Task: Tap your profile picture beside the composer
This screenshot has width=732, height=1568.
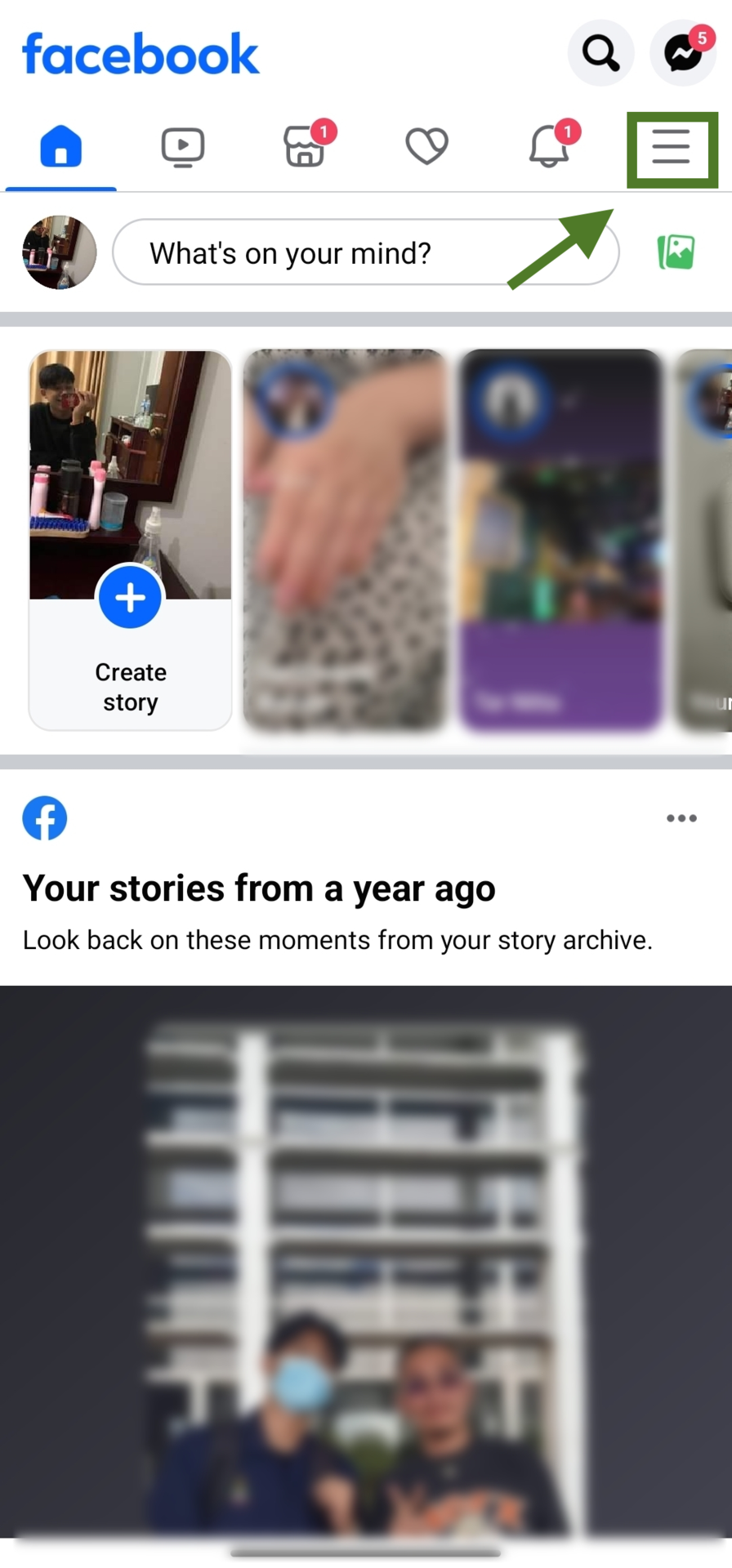Action: 59,252
